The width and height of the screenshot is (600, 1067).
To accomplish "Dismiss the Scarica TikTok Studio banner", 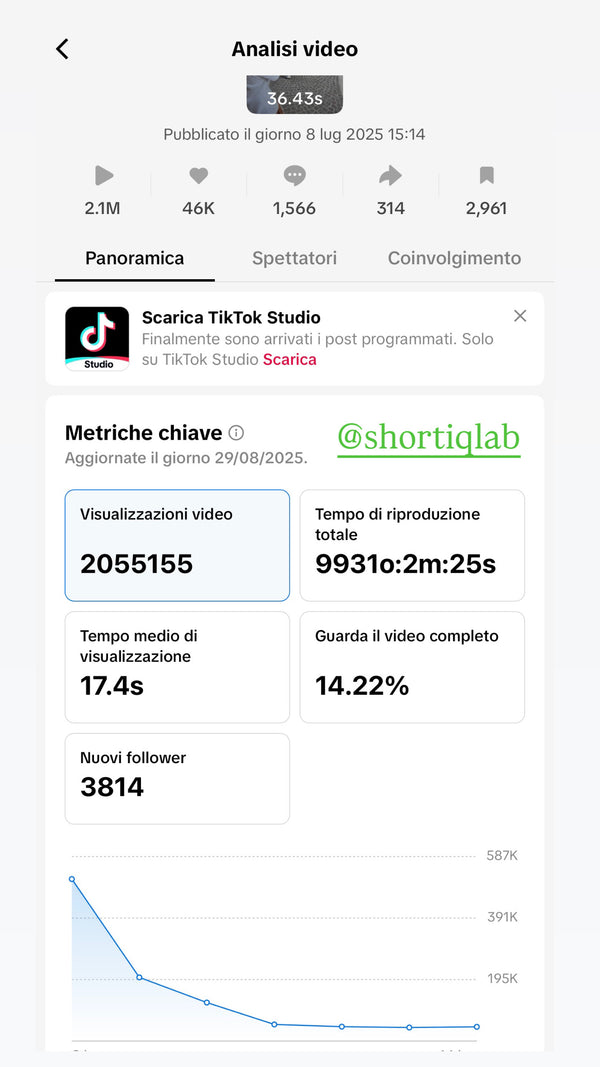I will pyautogui.click(x=520, y=316).
